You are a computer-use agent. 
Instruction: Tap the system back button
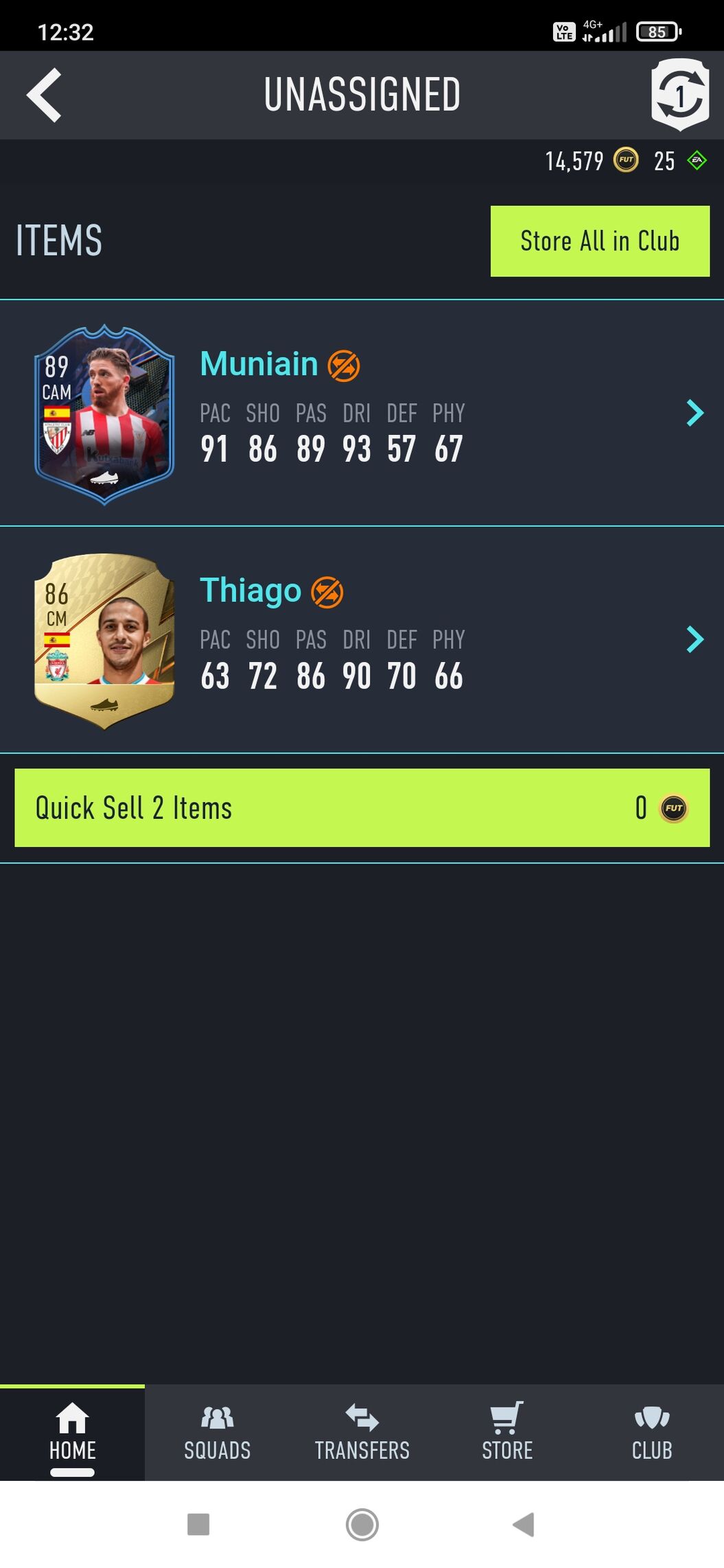click(524, 1525)
